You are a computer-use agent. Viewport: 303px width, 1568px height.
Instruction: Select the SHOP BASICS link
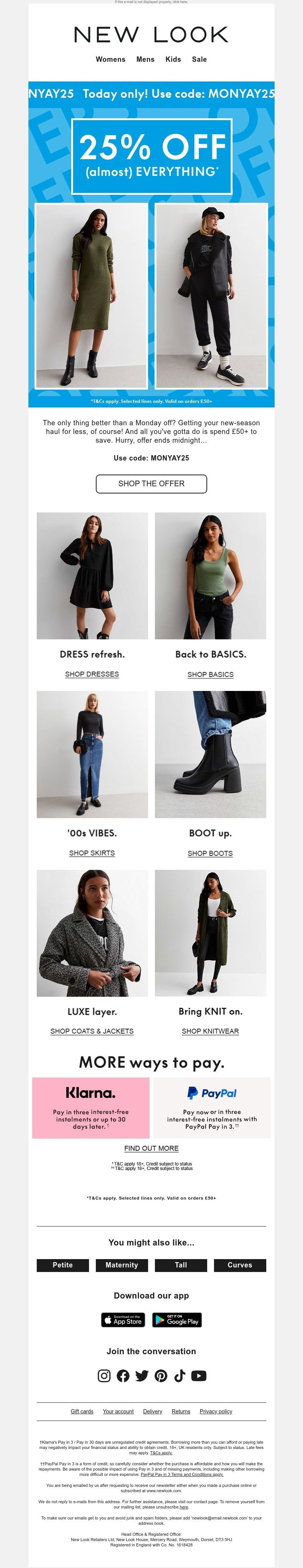coord(210,674)
